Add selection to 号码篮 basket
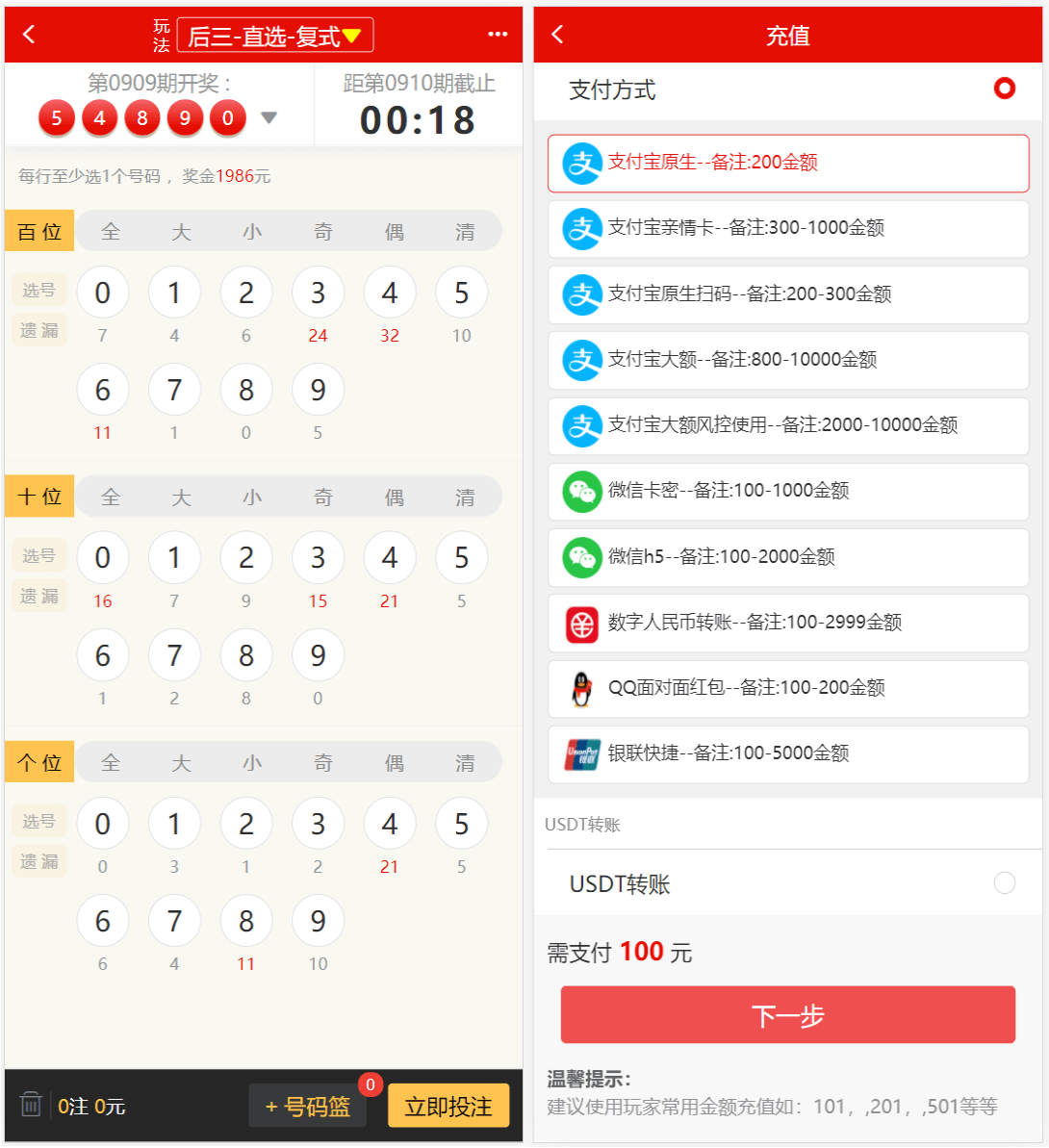 click(x=307, y=1107)
